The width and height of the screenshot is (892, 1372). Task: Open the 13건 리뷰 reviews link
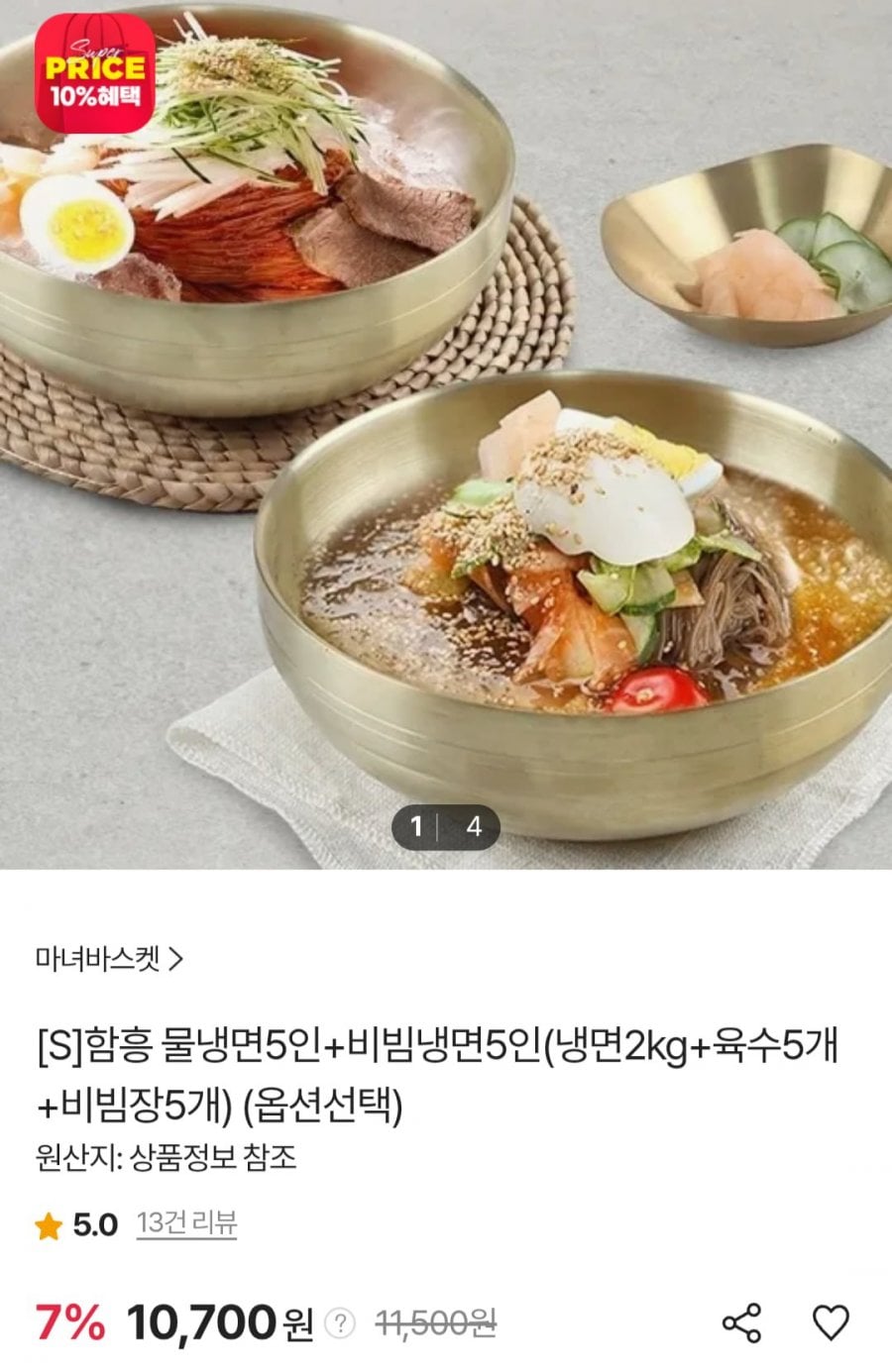coord(186,1224)
